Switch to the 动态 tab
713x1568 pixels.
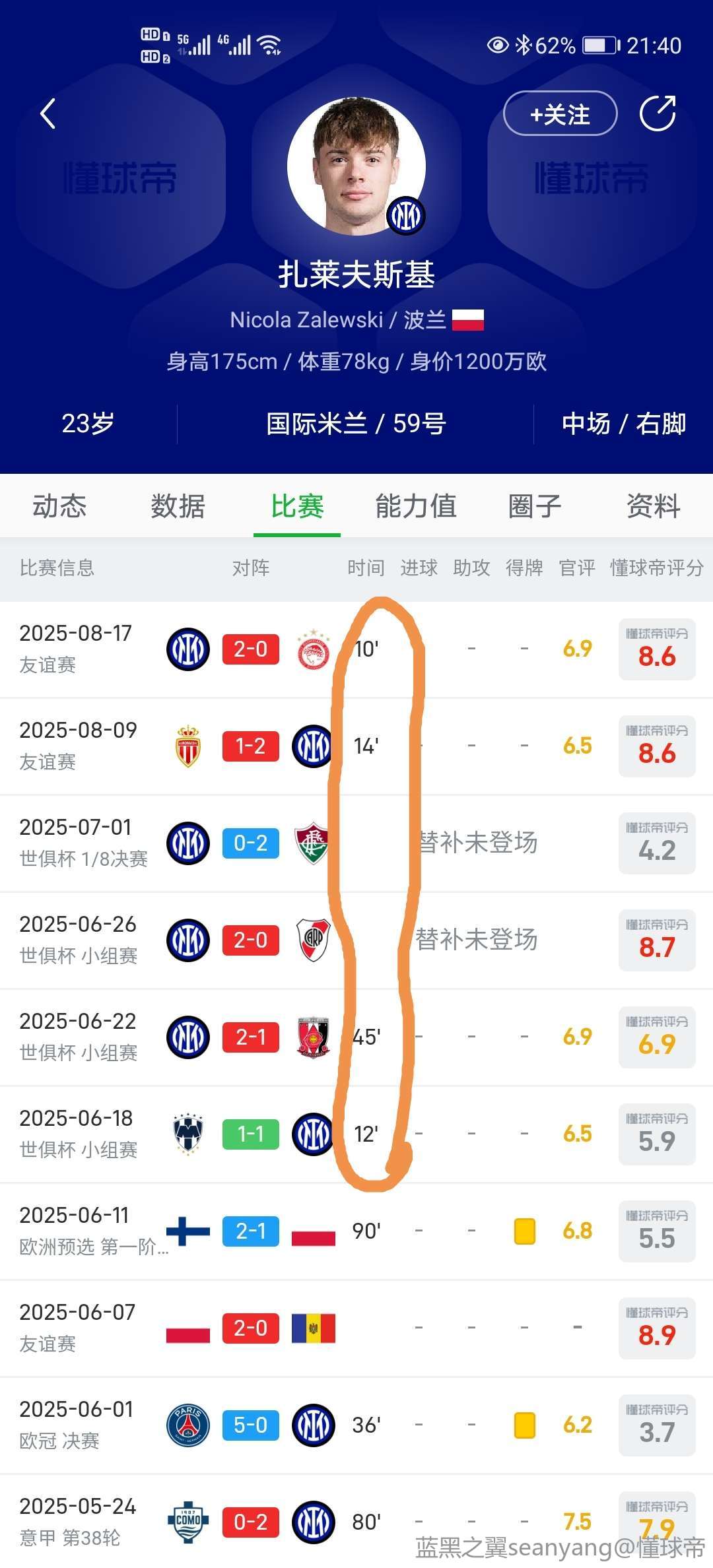[x=59, y=506]
